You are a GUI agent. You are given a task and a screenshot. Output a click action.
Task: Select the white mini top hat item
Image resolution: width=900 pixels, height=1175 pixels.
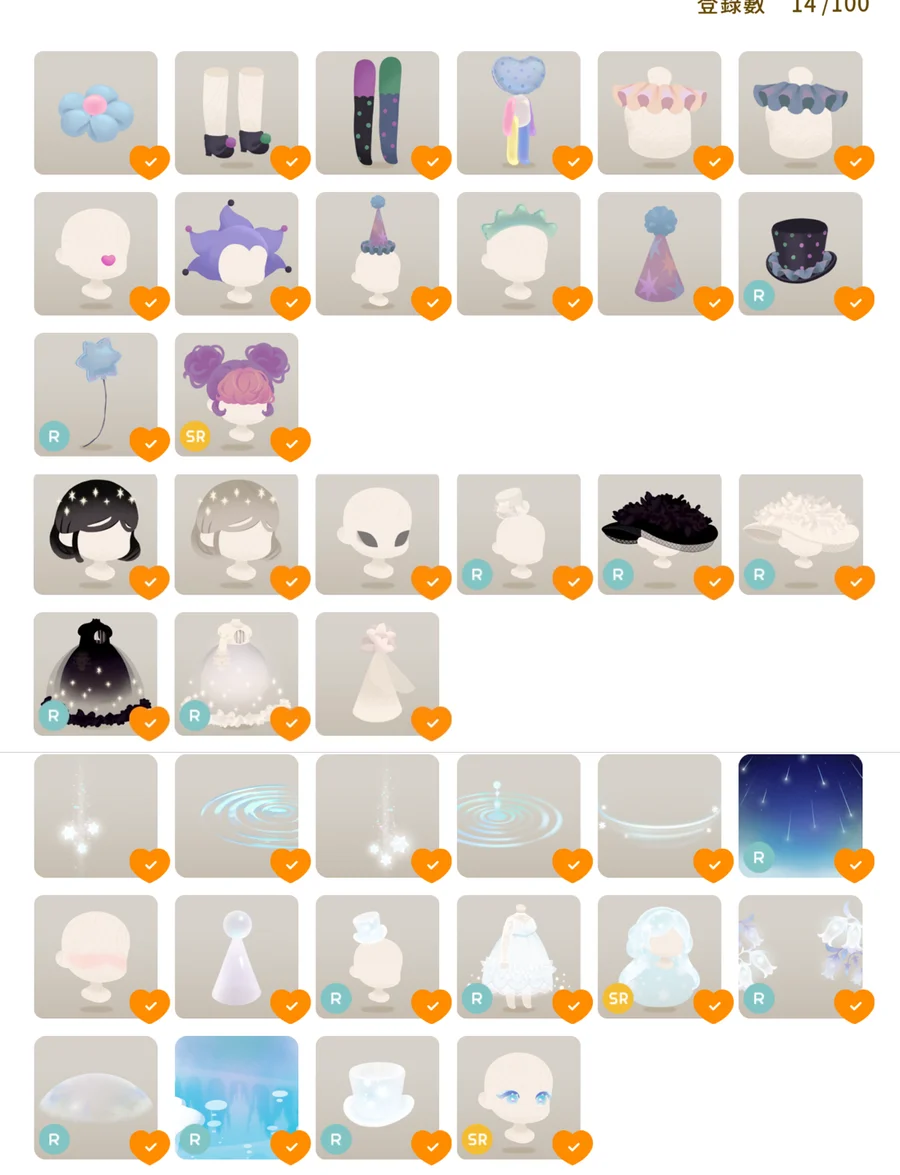click(x=377, y=956)
